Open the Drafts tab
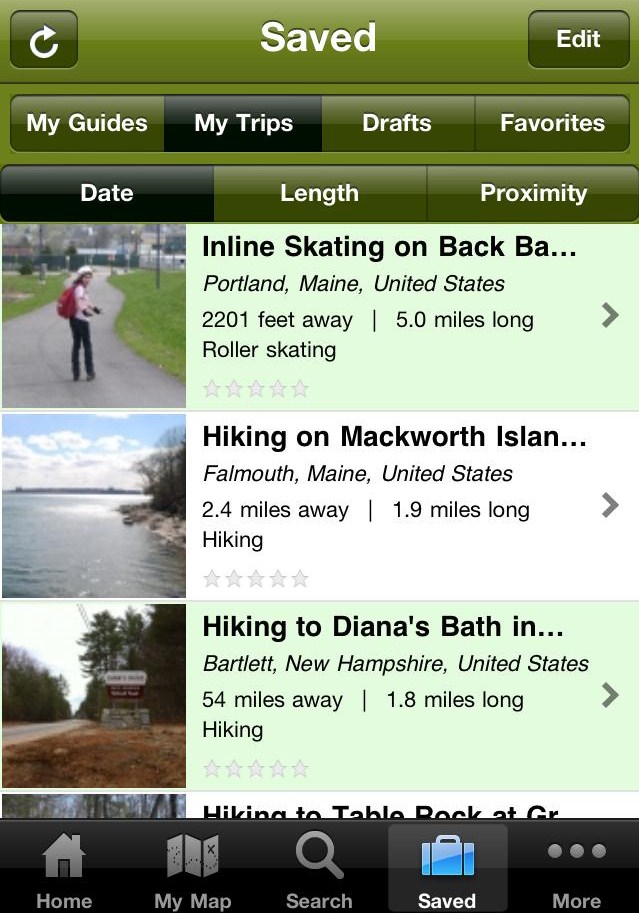 coord(397,123)
